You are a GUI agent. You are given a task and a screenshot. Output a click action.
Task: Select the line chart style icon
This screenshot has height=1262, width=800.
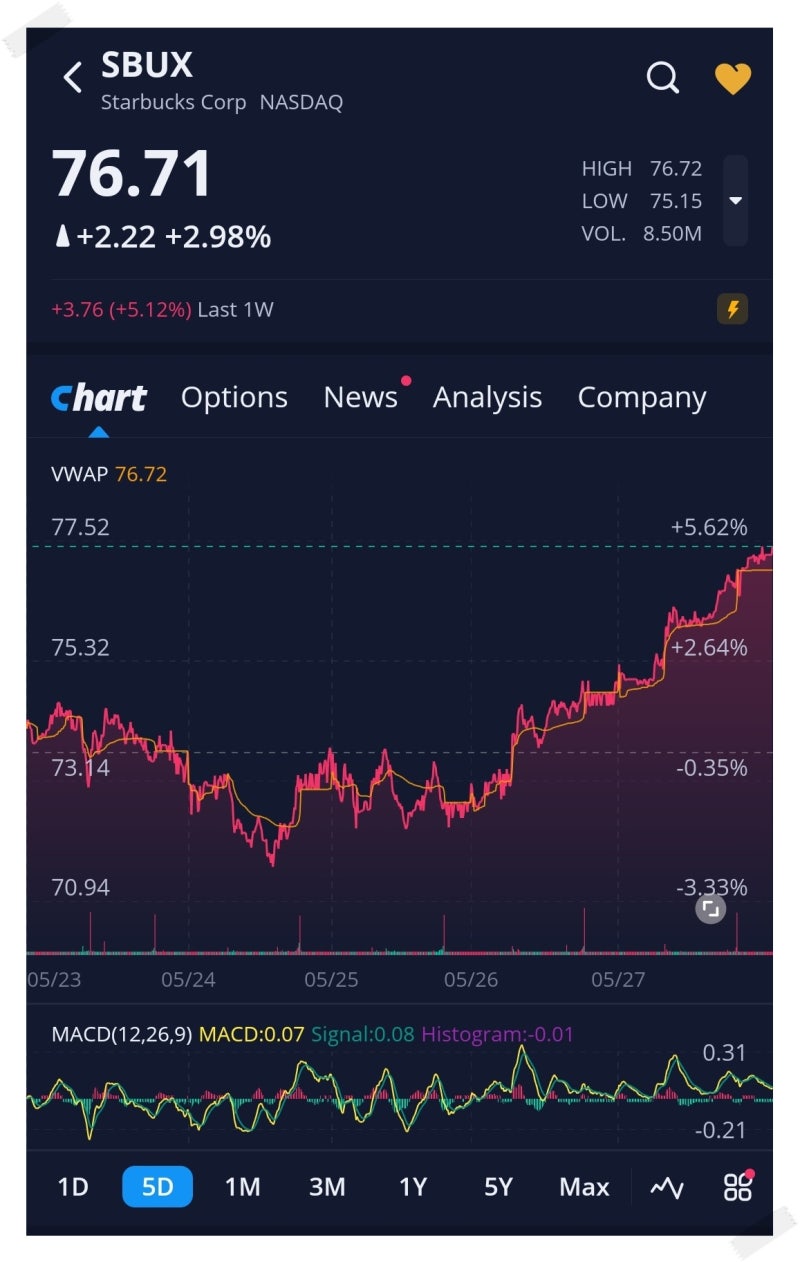click(x=667, y=1187)
